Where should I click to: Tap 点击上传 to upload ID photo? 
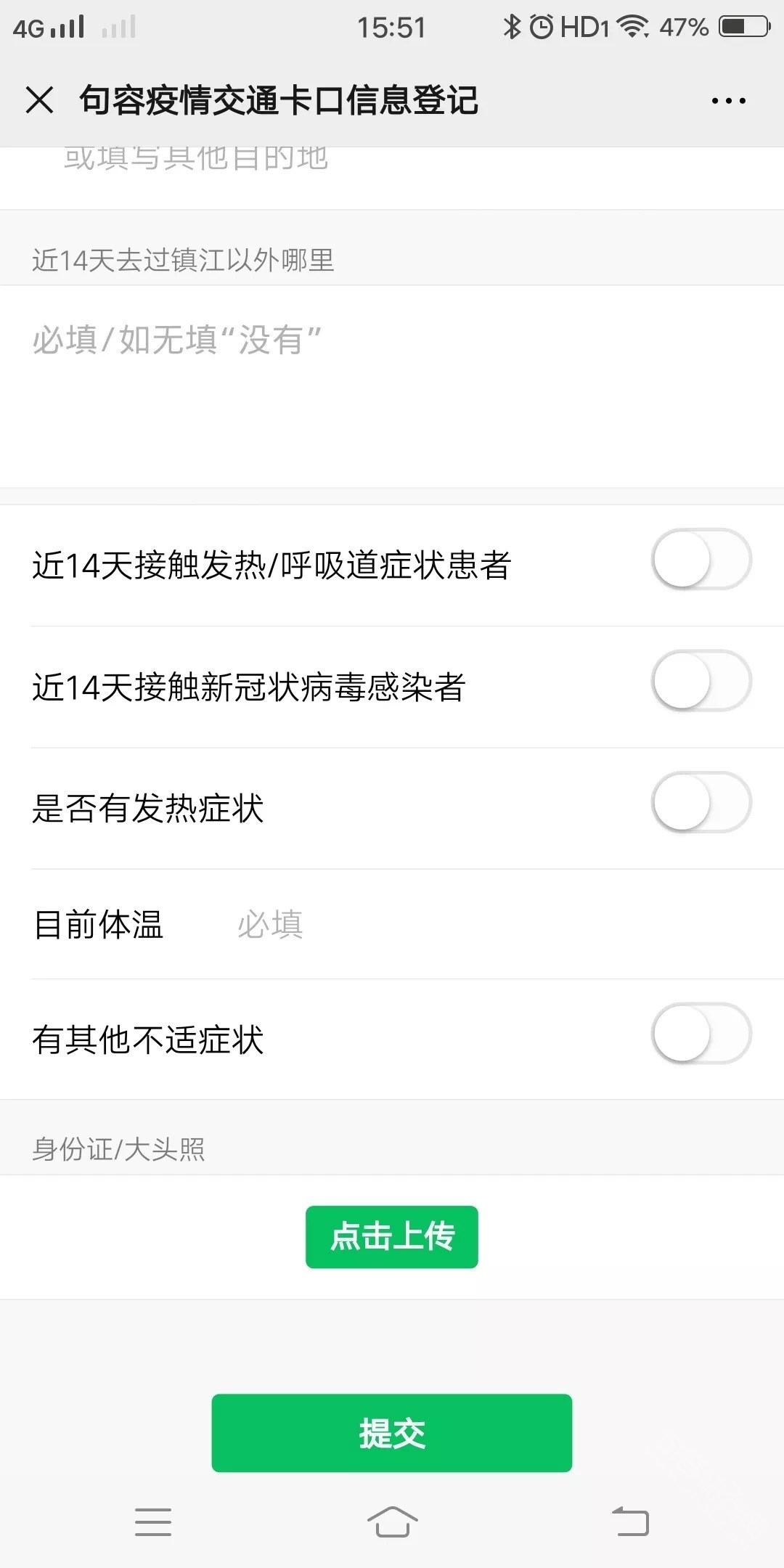pyautogui.click(x=392, y=1237)
